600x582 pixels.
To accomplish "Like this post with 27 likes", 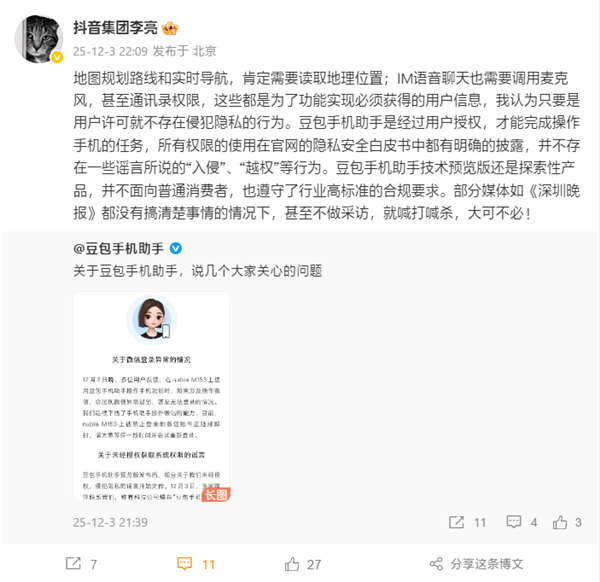I will (303, 563).
